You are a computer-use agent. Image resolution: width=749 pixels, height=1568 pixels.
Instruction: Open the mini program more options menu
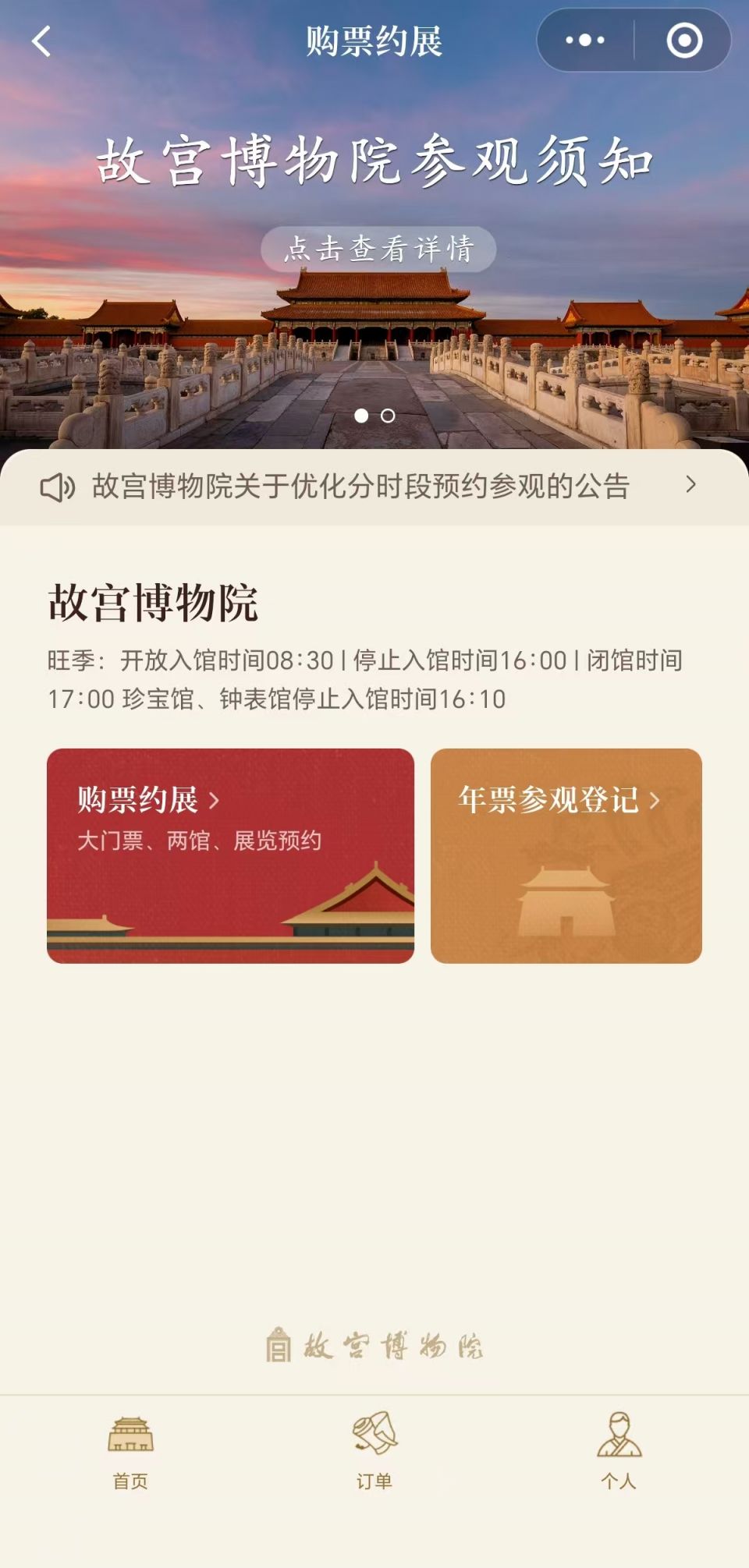[584, 41]
